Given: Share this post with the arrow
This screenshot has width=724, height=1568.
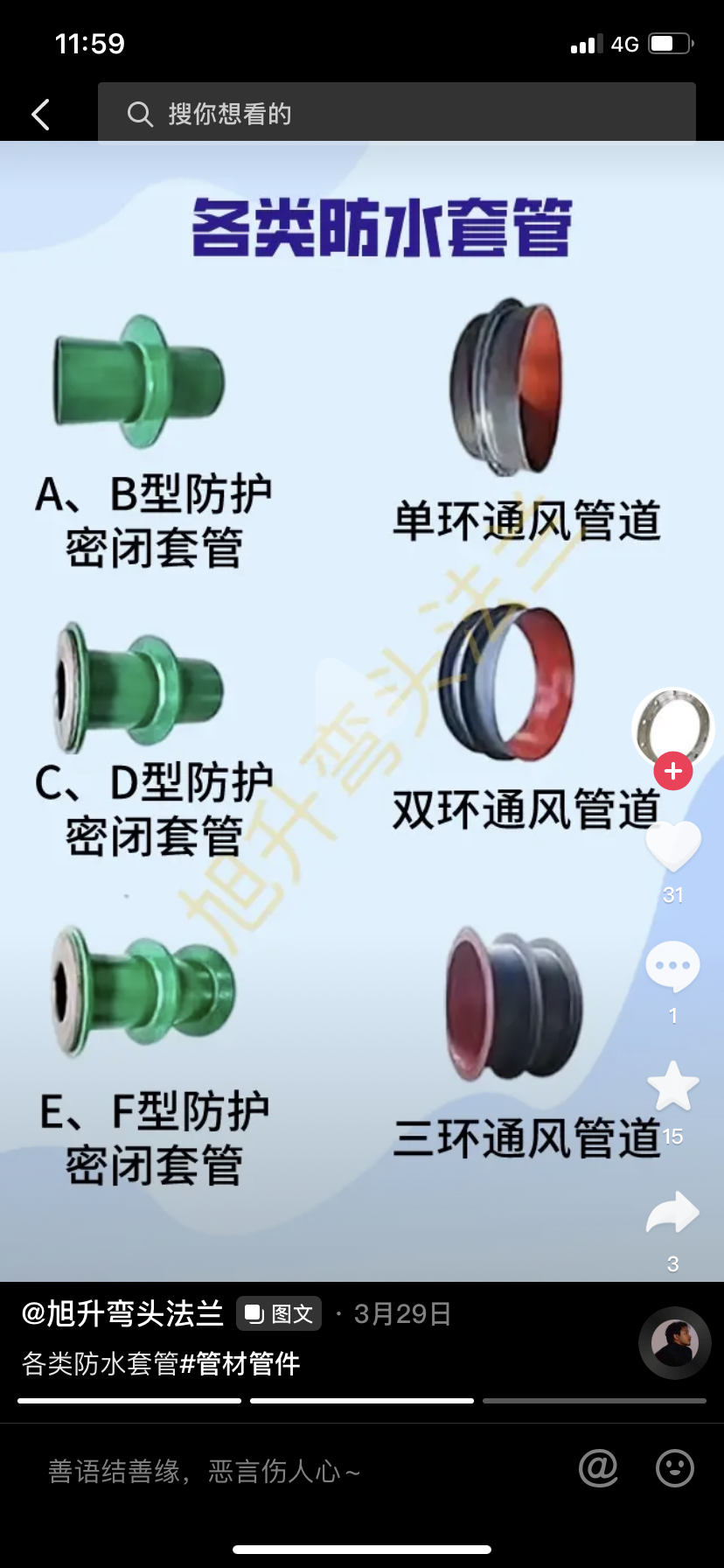Looking at the screenshot, I should [x=672, y=1213].
